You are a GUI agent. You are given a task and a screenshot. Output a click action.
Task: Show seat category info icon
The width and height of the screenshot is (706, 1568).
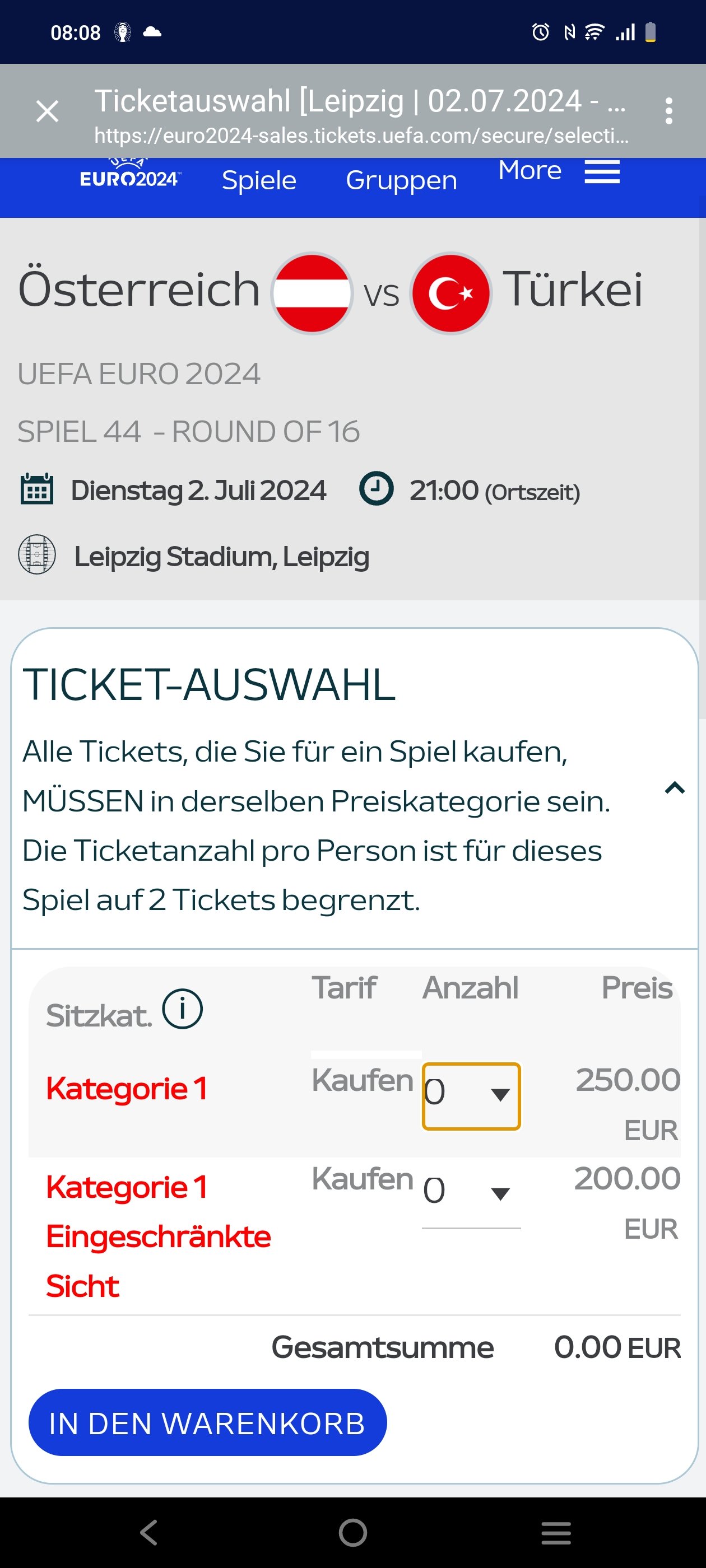(182, 1009)
